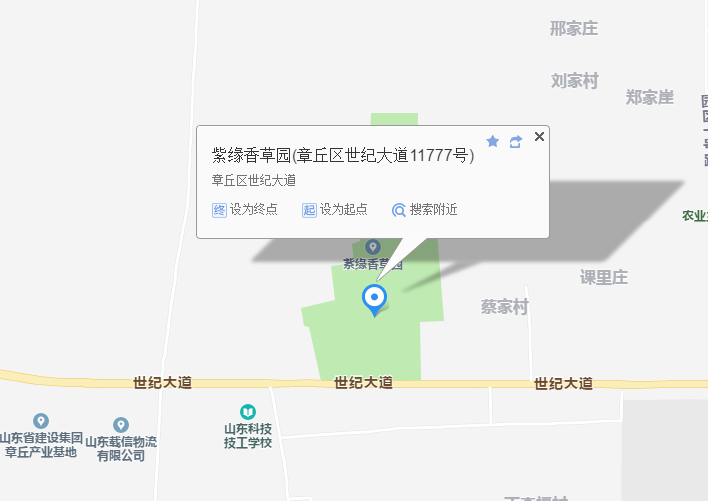The height and width of the screenshot is (501, 708).
Task: Open the 山东科技技工学校 map marker
Action: [247, 412]
